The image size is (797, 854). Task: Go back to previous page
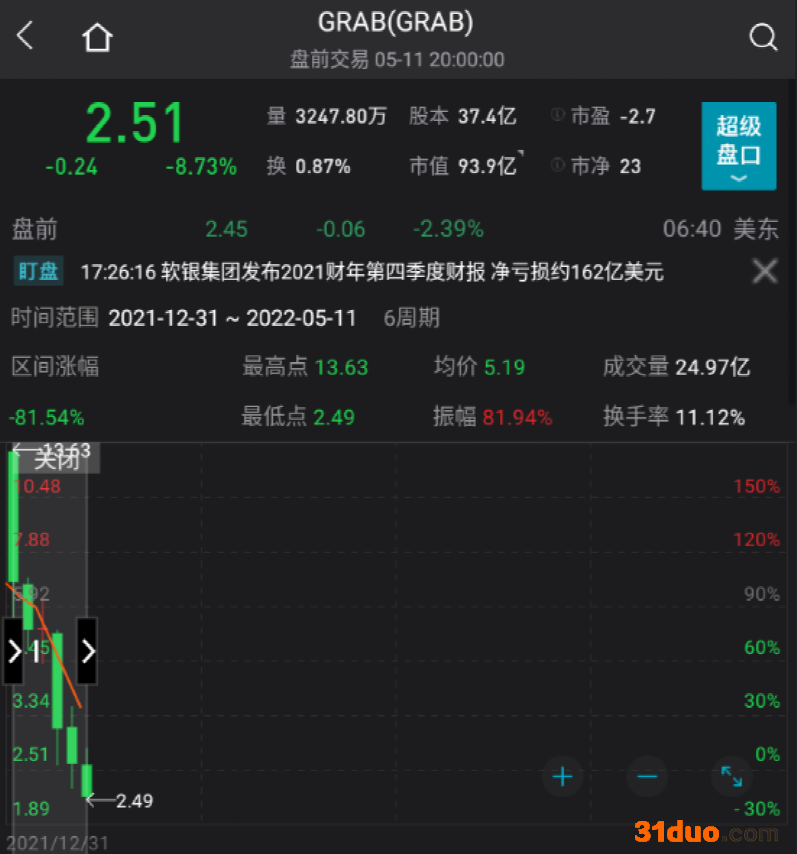tap(25, 37)
